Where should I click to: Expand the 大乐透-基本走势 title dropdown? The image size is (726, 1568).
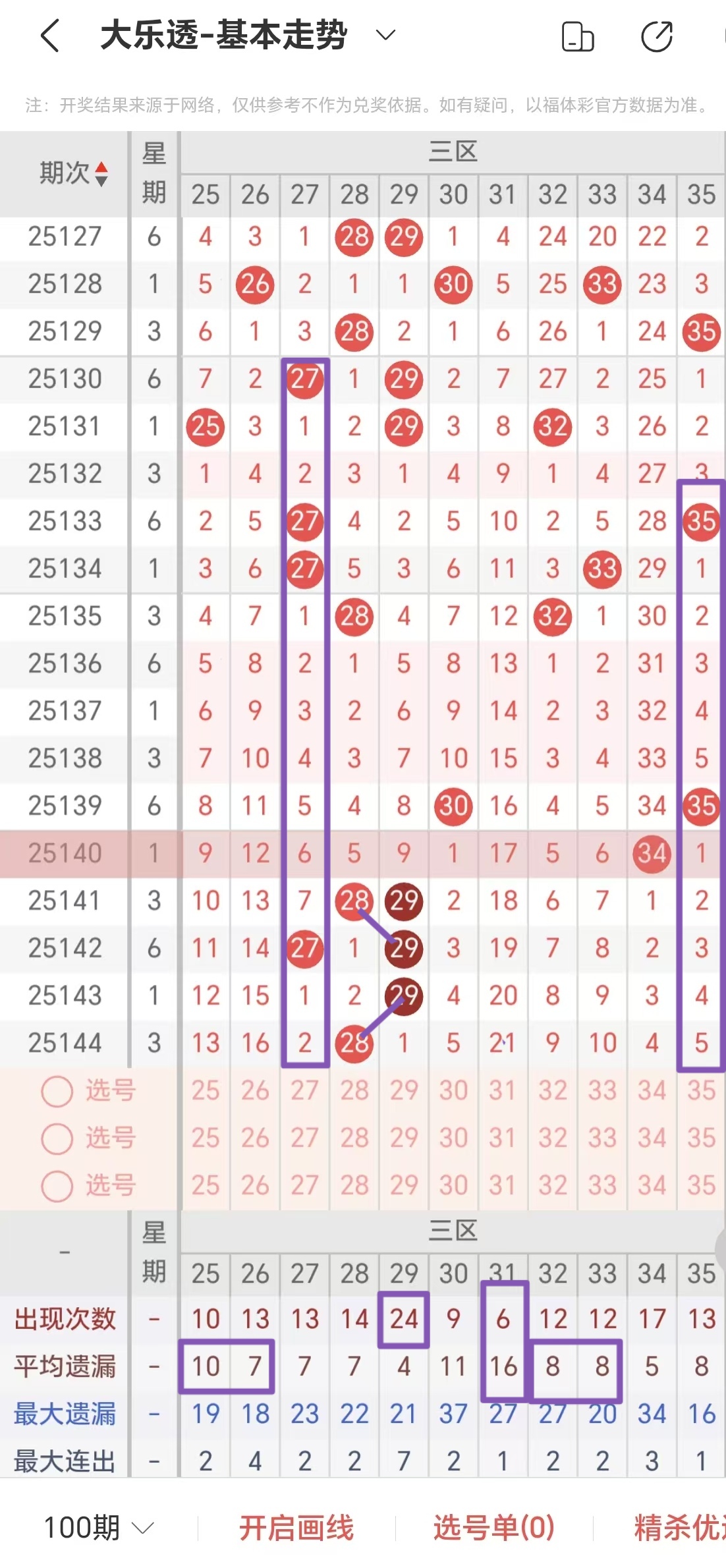coord(385,35)
